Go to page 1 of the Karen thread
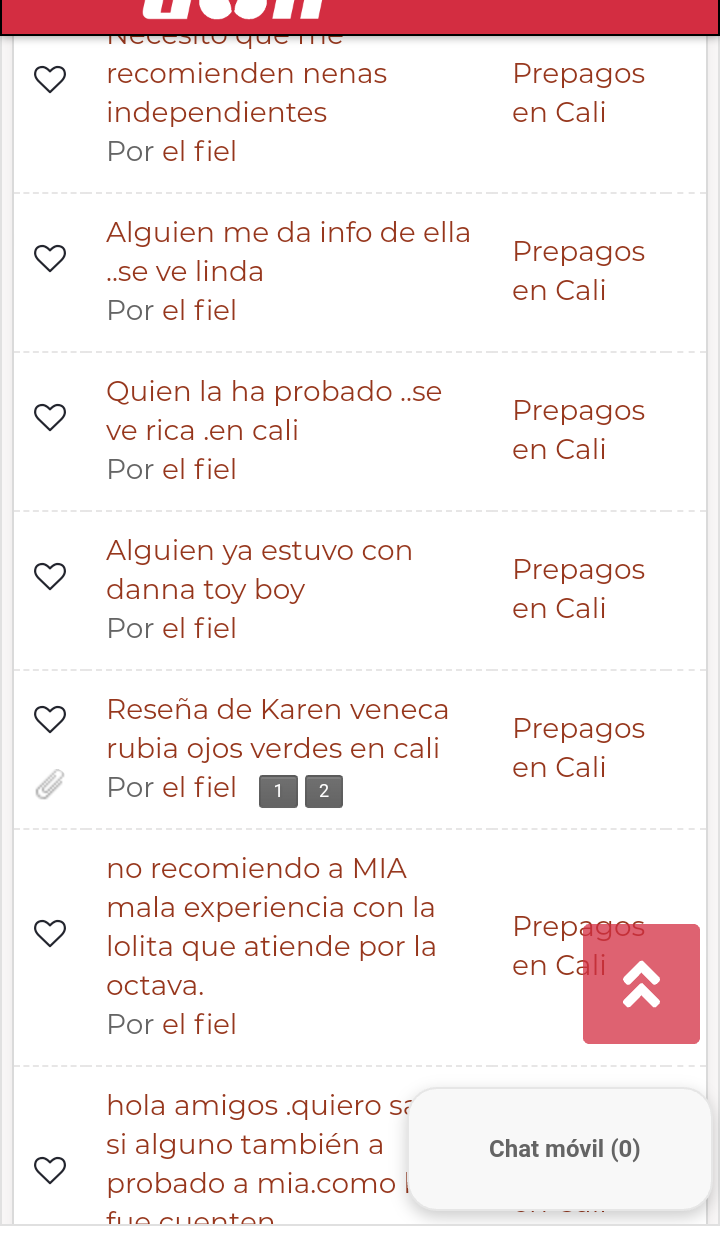This screenshot has height=1240, width=720. tap(278, 791)
